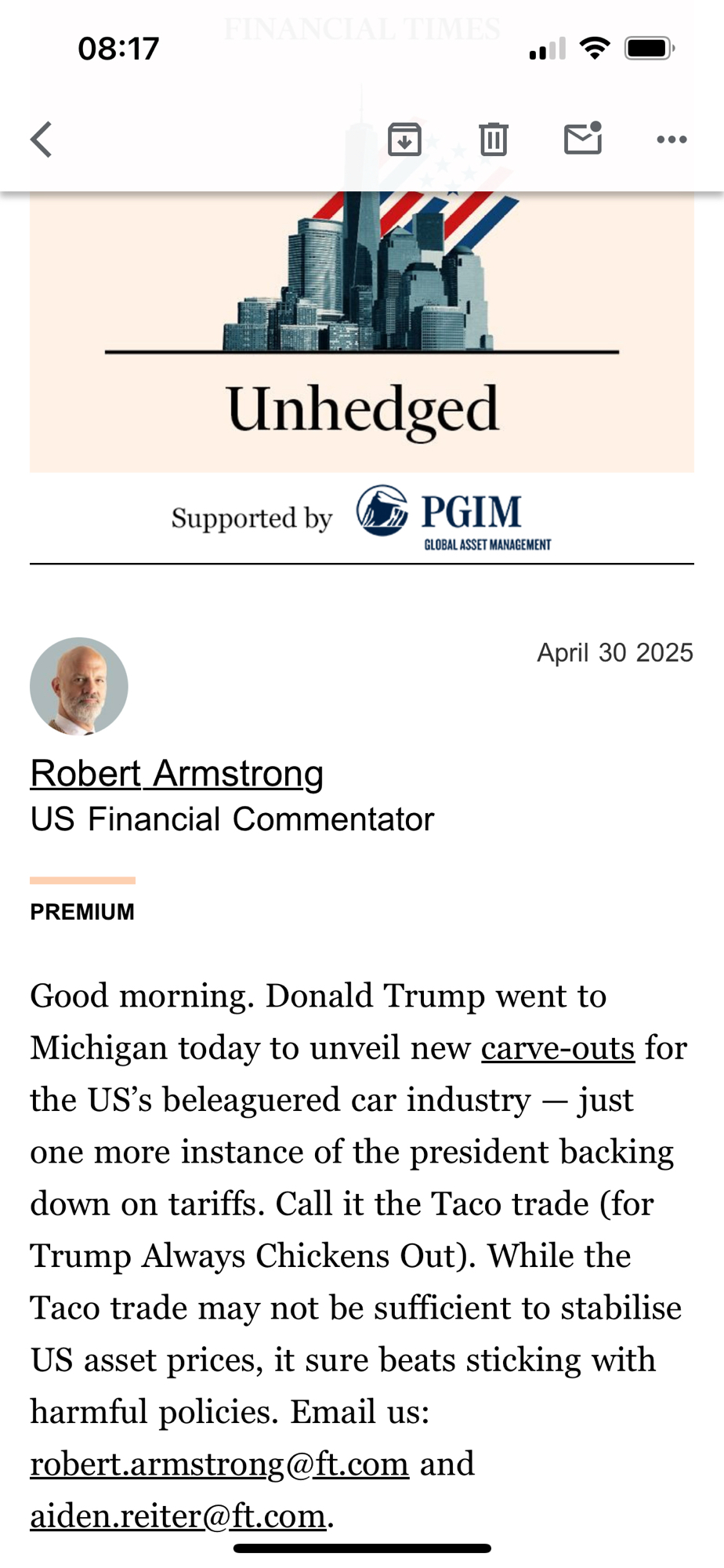The width and height of the screenshot is (724, 1568).
Task: Open Robert Armstrong's author link
Action: [x=176, y=773]
